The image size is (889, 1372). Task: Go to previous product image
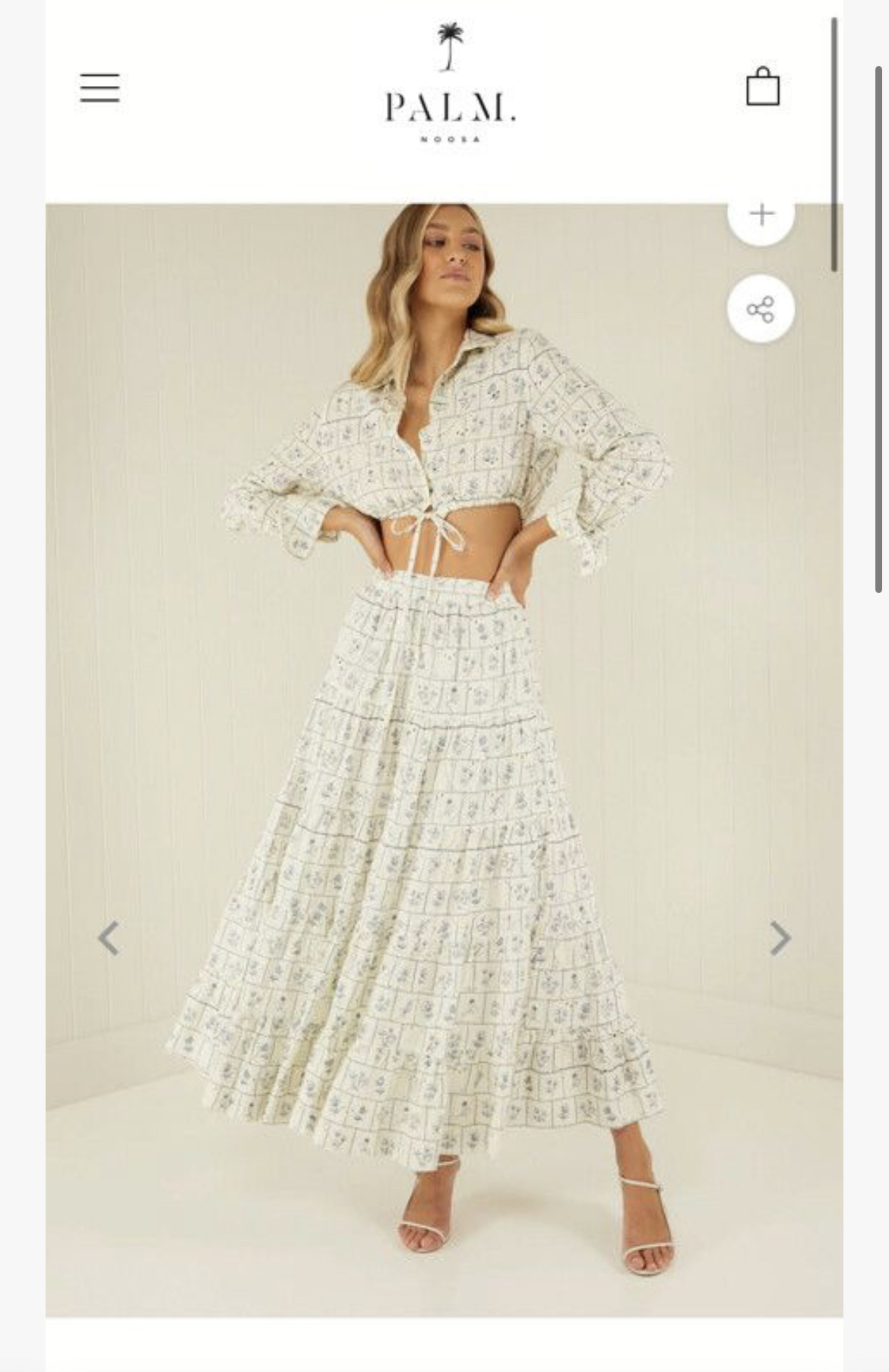(x=109, y=938)
